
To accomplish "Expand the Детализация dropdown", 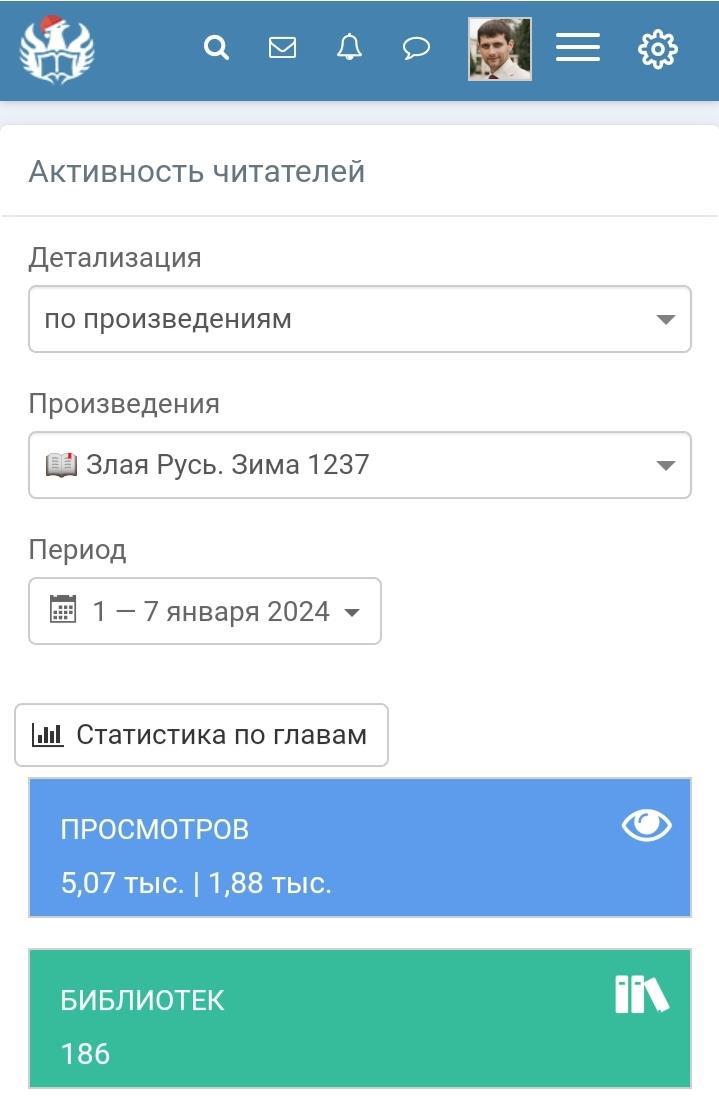I will point(360,319).
